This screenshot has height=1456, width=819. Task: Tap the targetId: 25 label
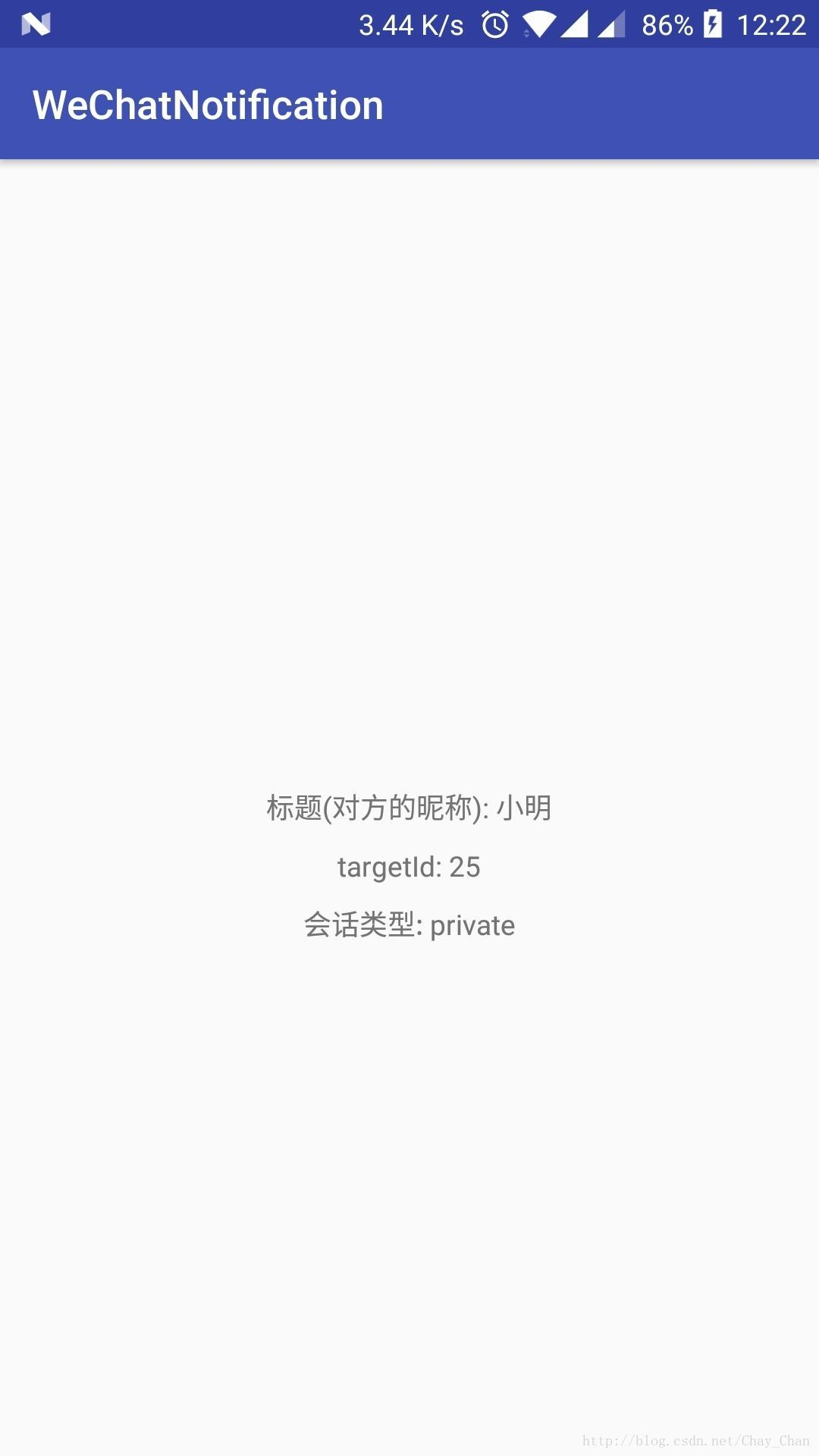click(x=409, y=867)
